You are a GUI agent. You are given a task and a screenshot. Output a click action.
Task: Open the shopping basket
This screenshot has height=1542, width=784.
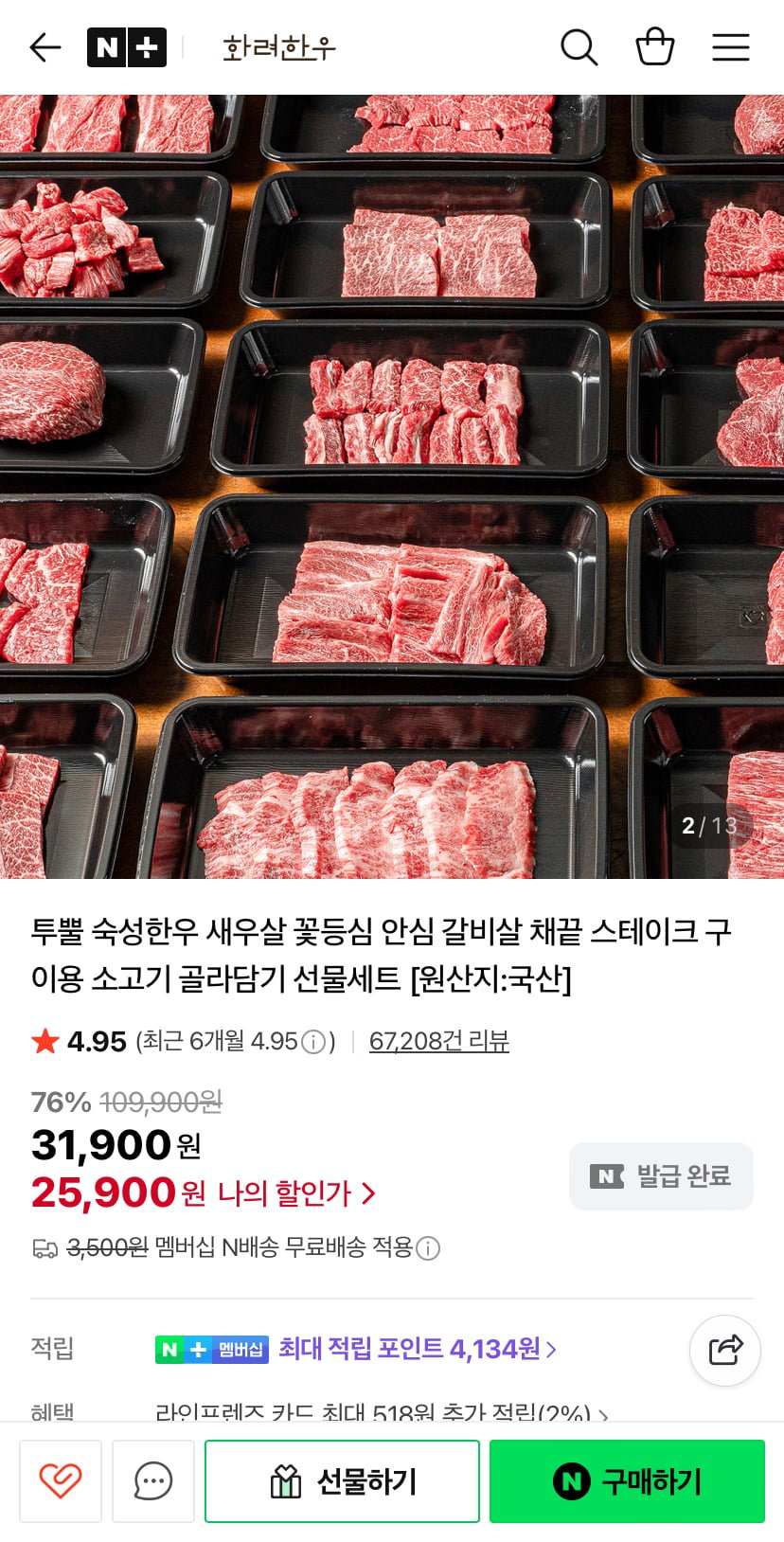[654, 47]
